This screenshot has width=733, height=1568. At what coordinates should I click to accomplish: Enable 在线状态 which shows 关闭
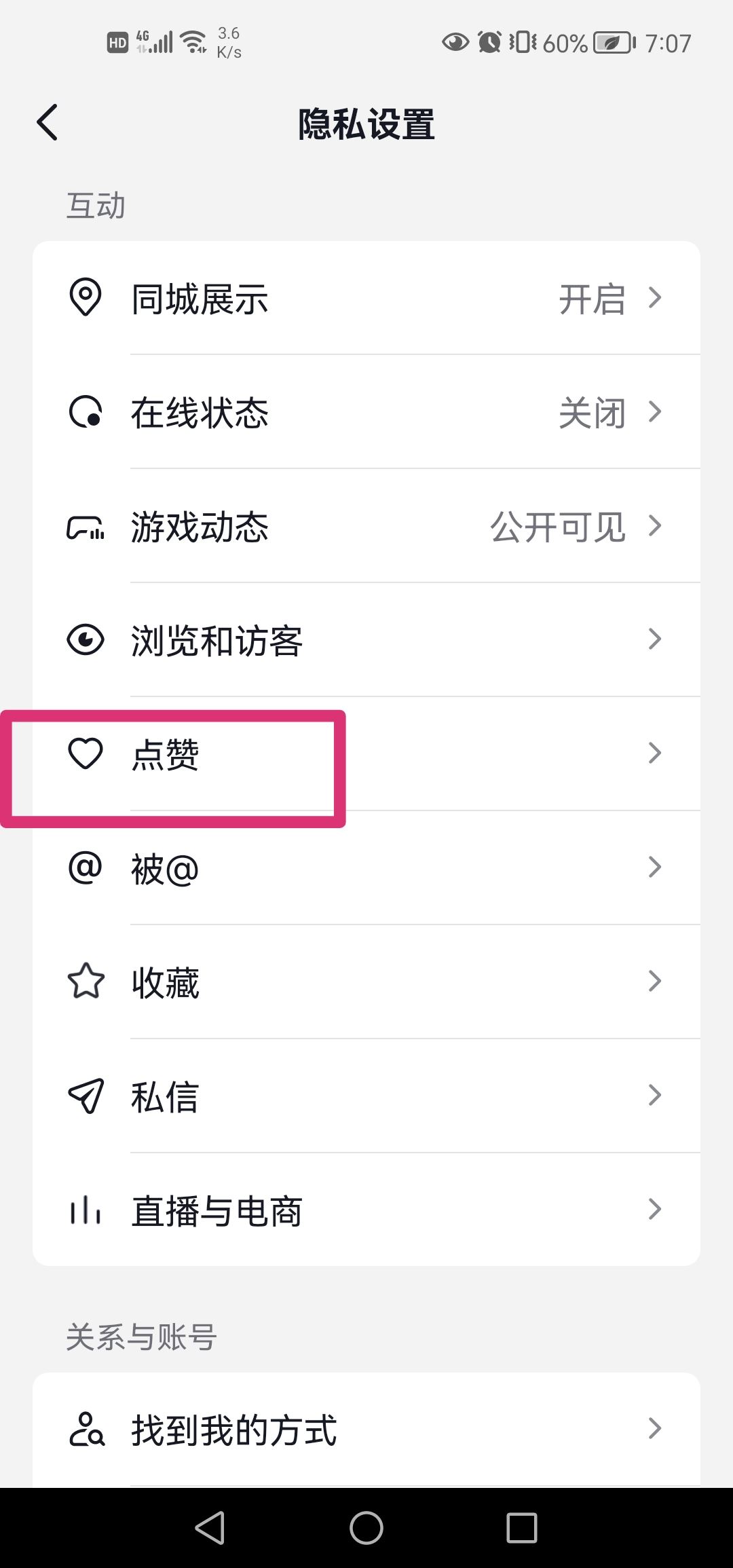pyautogui.click(x=593, y=413)
